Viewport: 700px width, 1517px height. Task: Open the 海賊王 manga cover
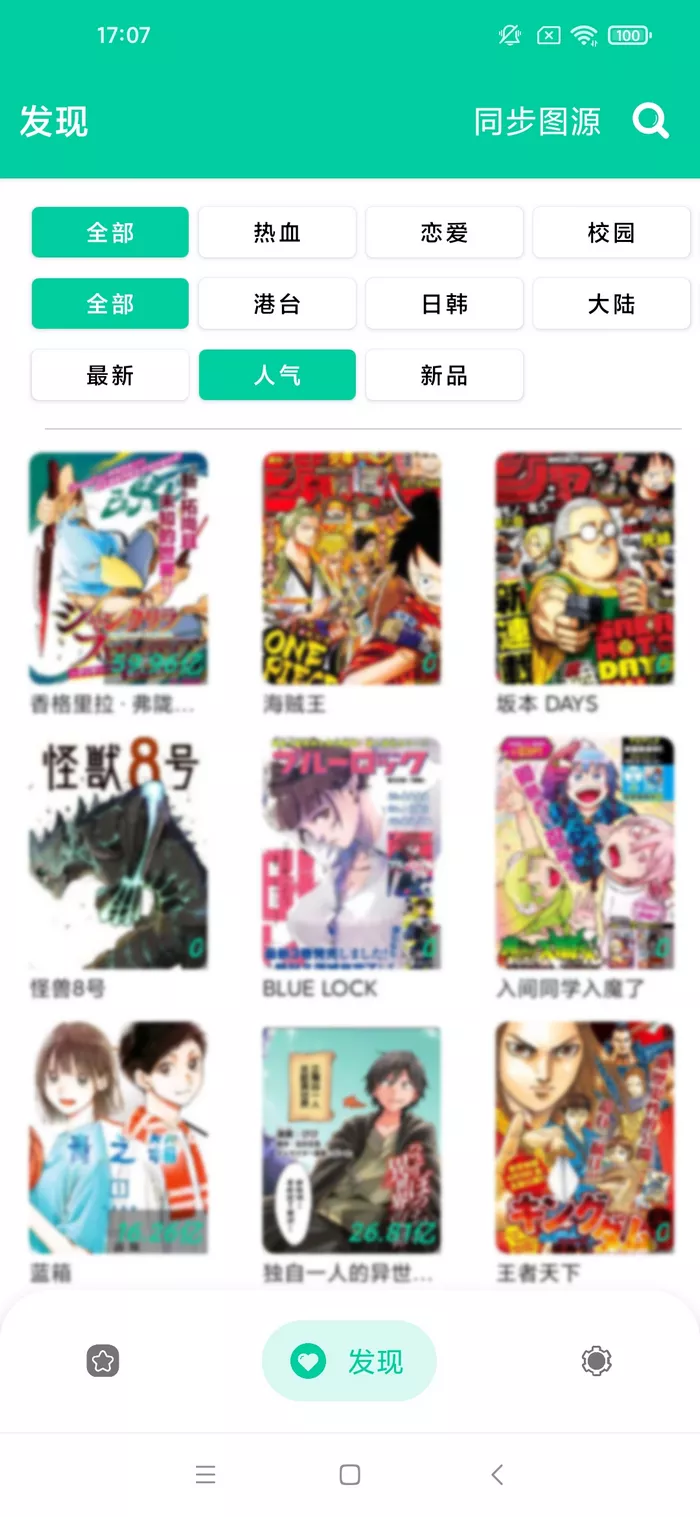(351, 568)
